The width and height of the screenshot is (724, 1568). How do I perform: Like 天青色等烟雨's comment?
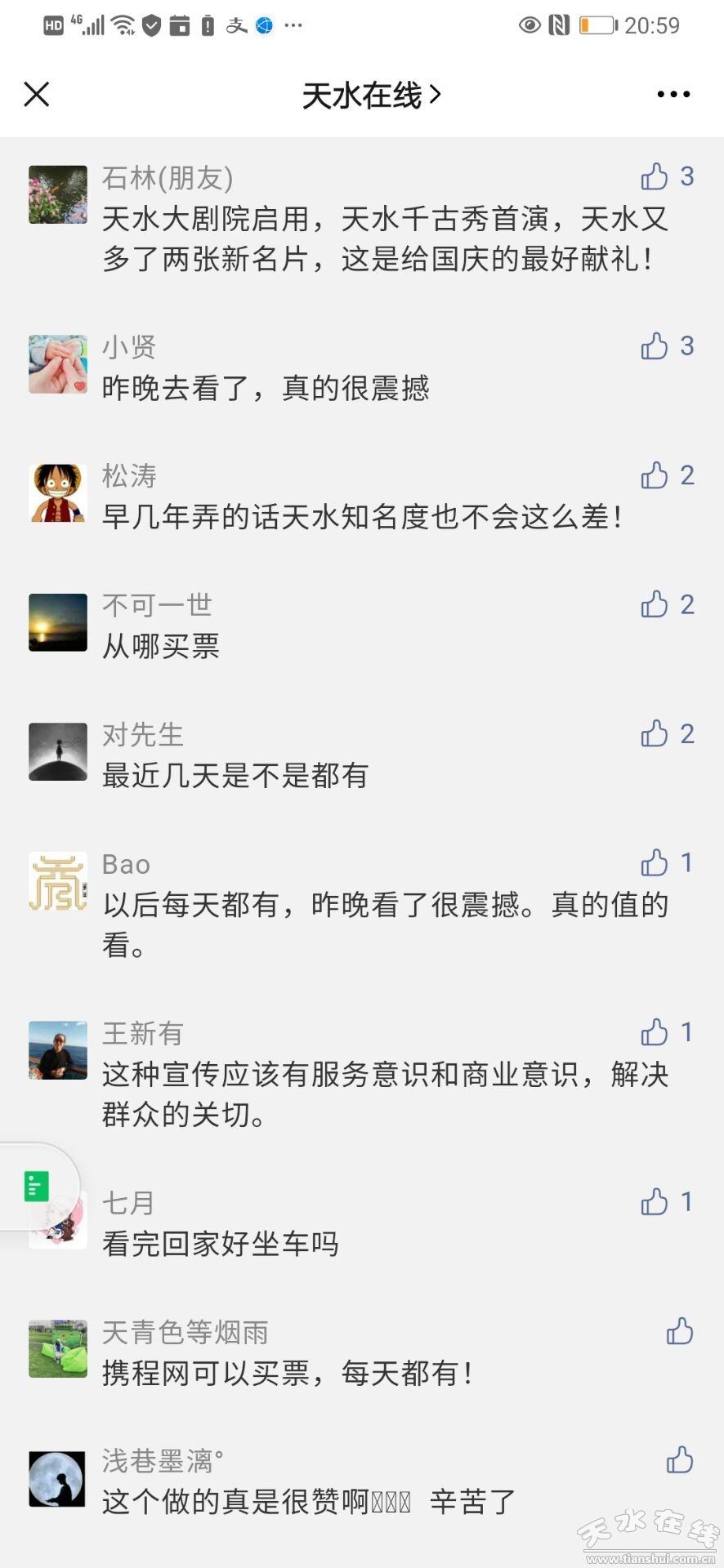(679, 1331)
